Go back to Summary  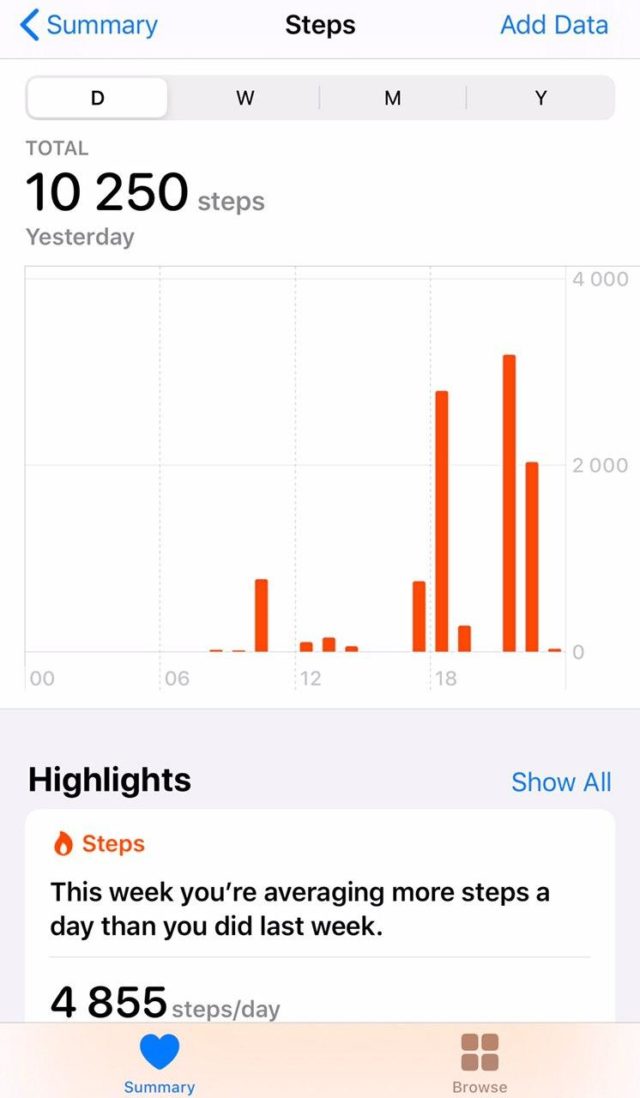tap(89, 26)
